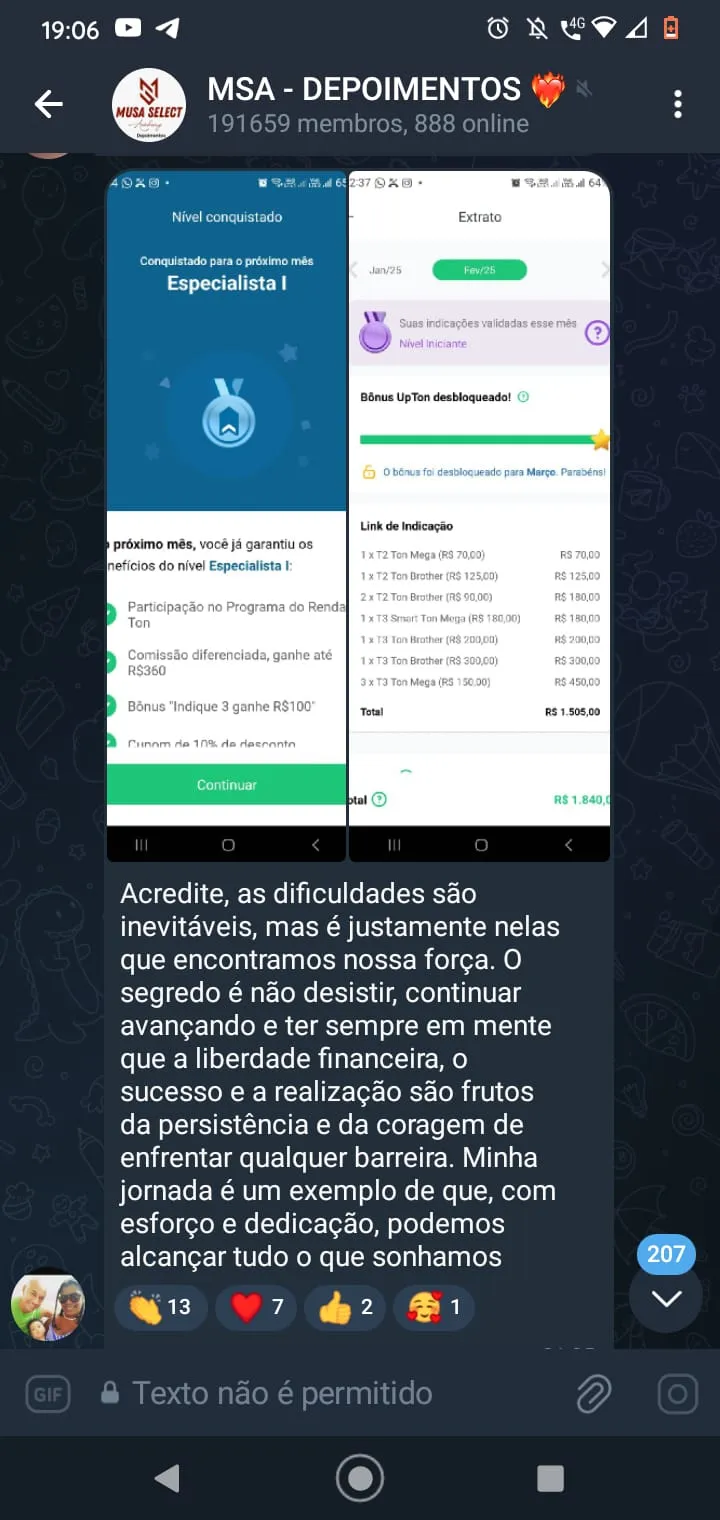Open the recent apps view
720x1520 pixels.
coord(550,1478)
